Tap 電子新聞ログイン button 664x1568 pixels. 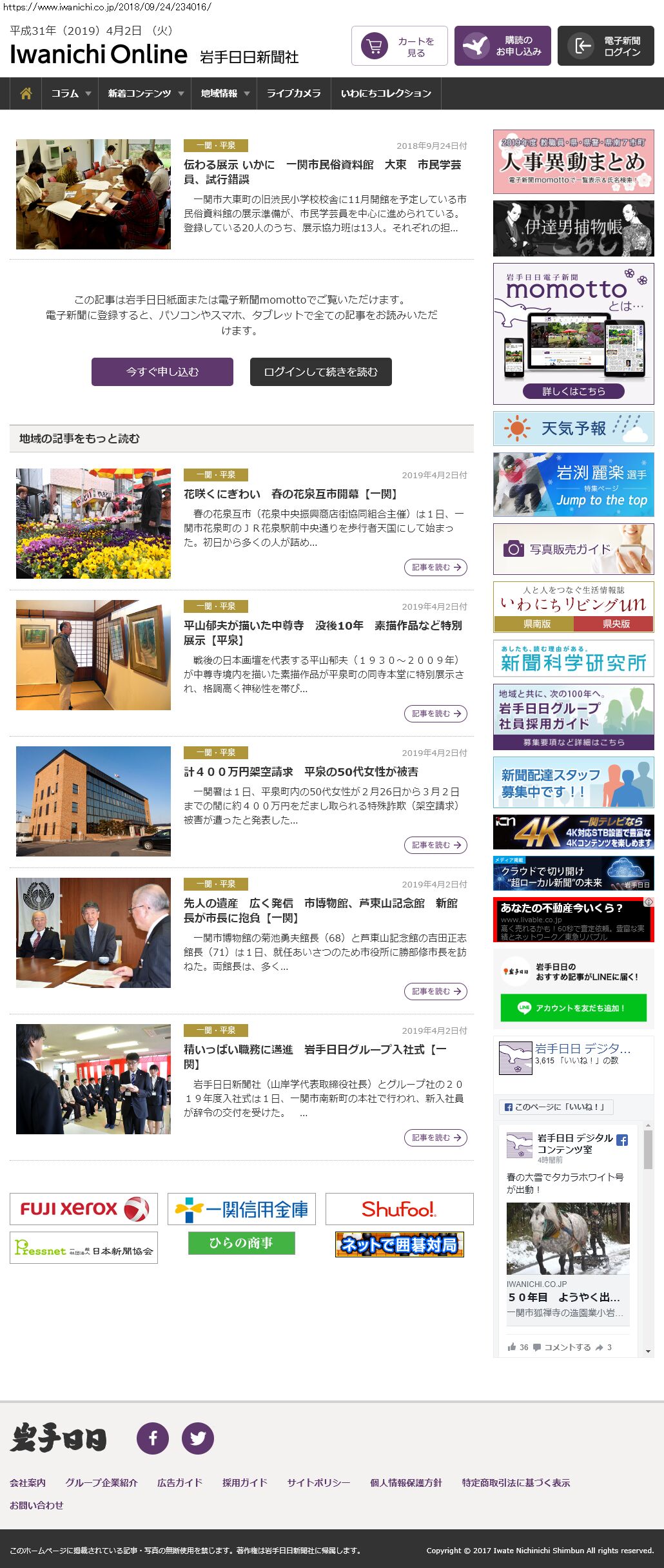[606, 46]
